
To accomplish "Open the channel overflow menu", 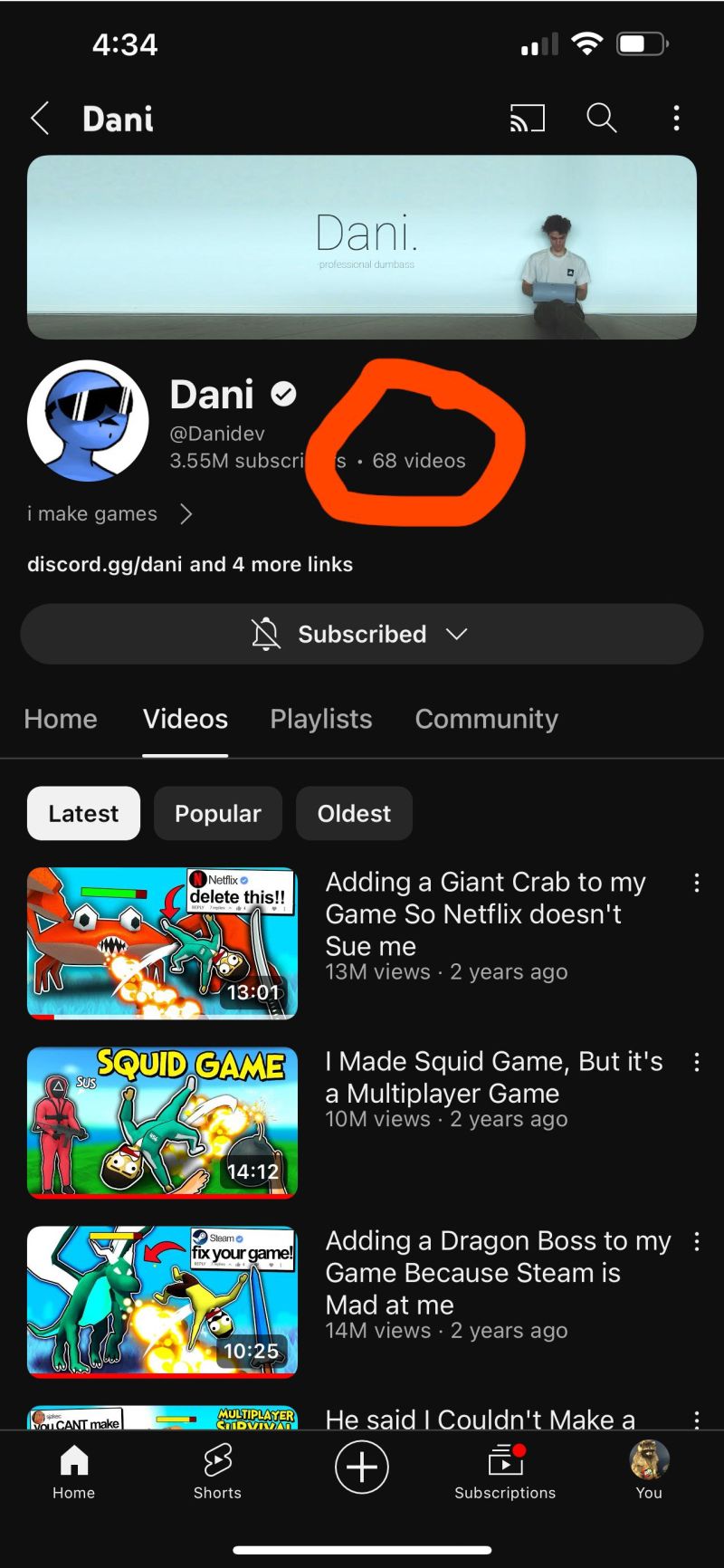I will point(676,119).
